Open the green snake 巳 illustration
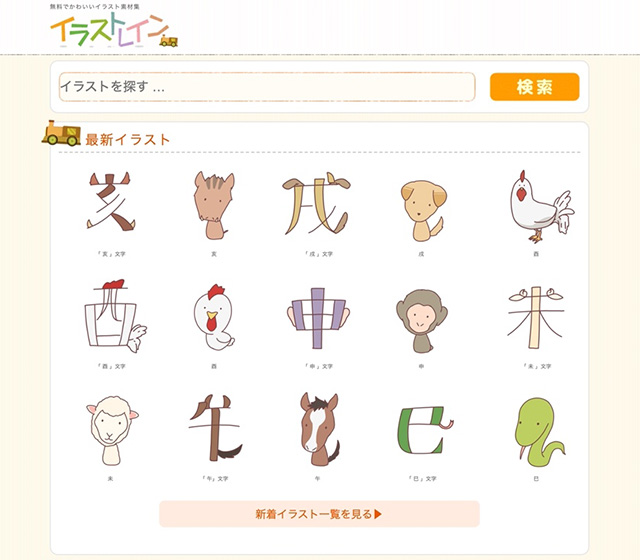Viewport: 640px width, 560px height. pyautogui.click(x=535, y=430)
